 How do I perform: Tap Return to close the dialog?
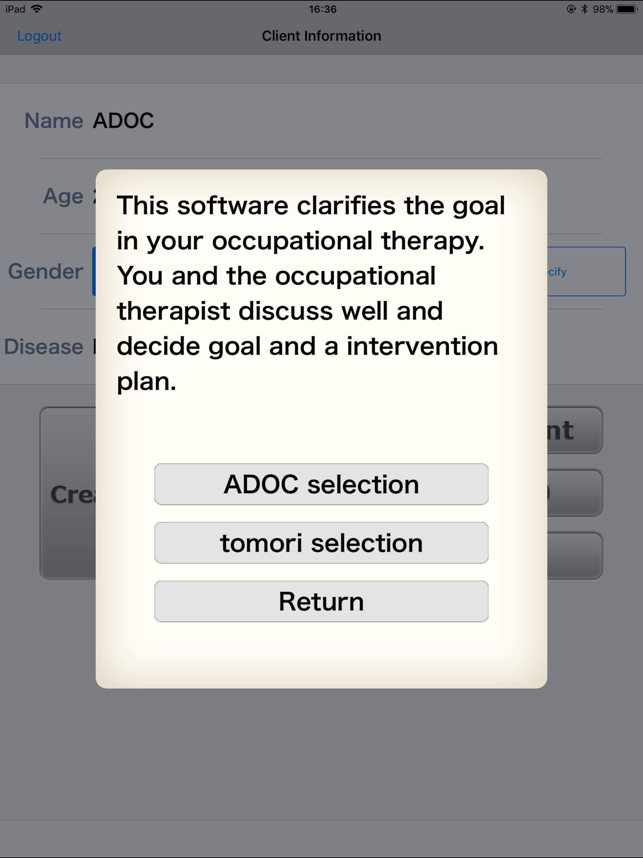[321, 601]
